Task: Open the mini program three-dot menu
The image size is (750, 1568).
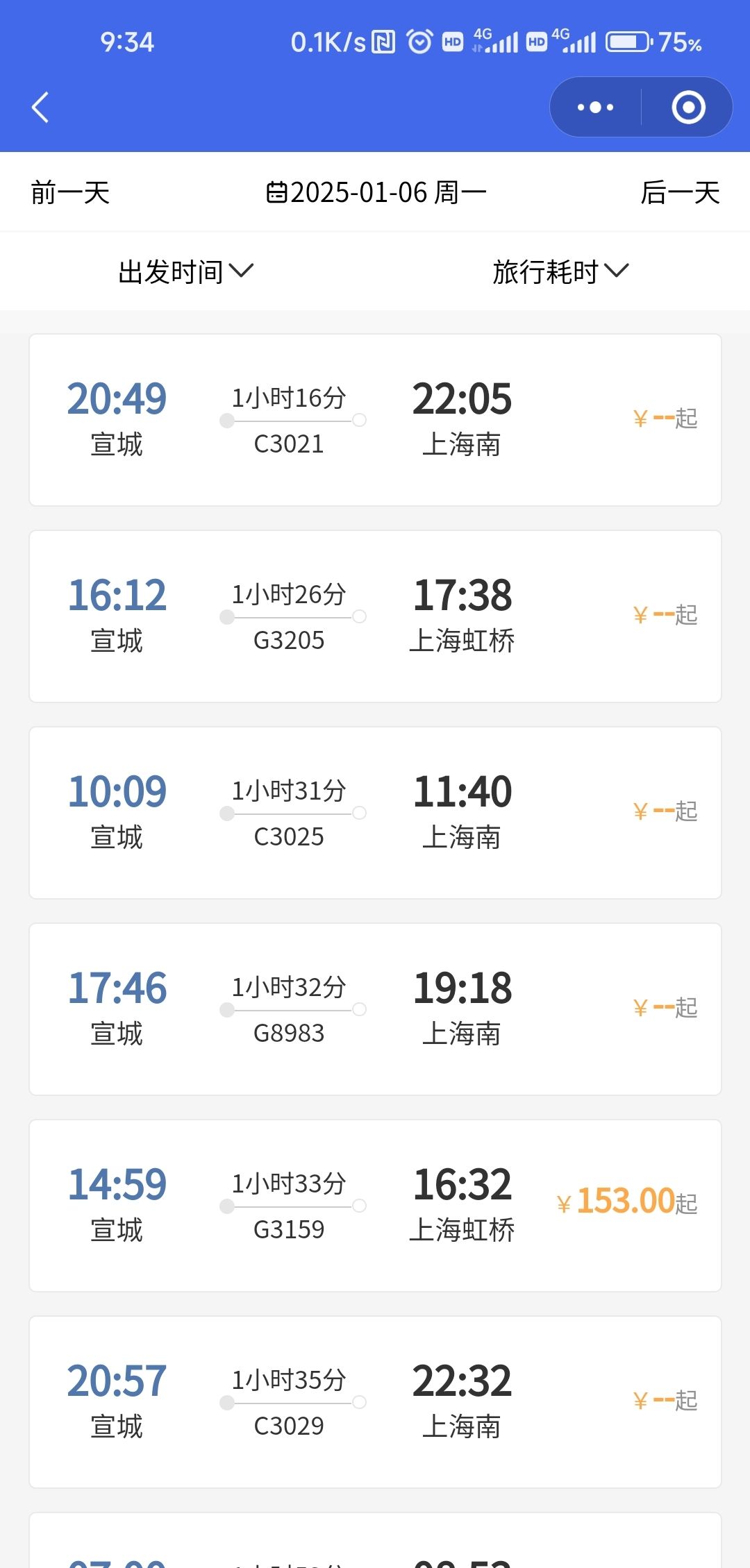Action: click(x=596, y=107)
